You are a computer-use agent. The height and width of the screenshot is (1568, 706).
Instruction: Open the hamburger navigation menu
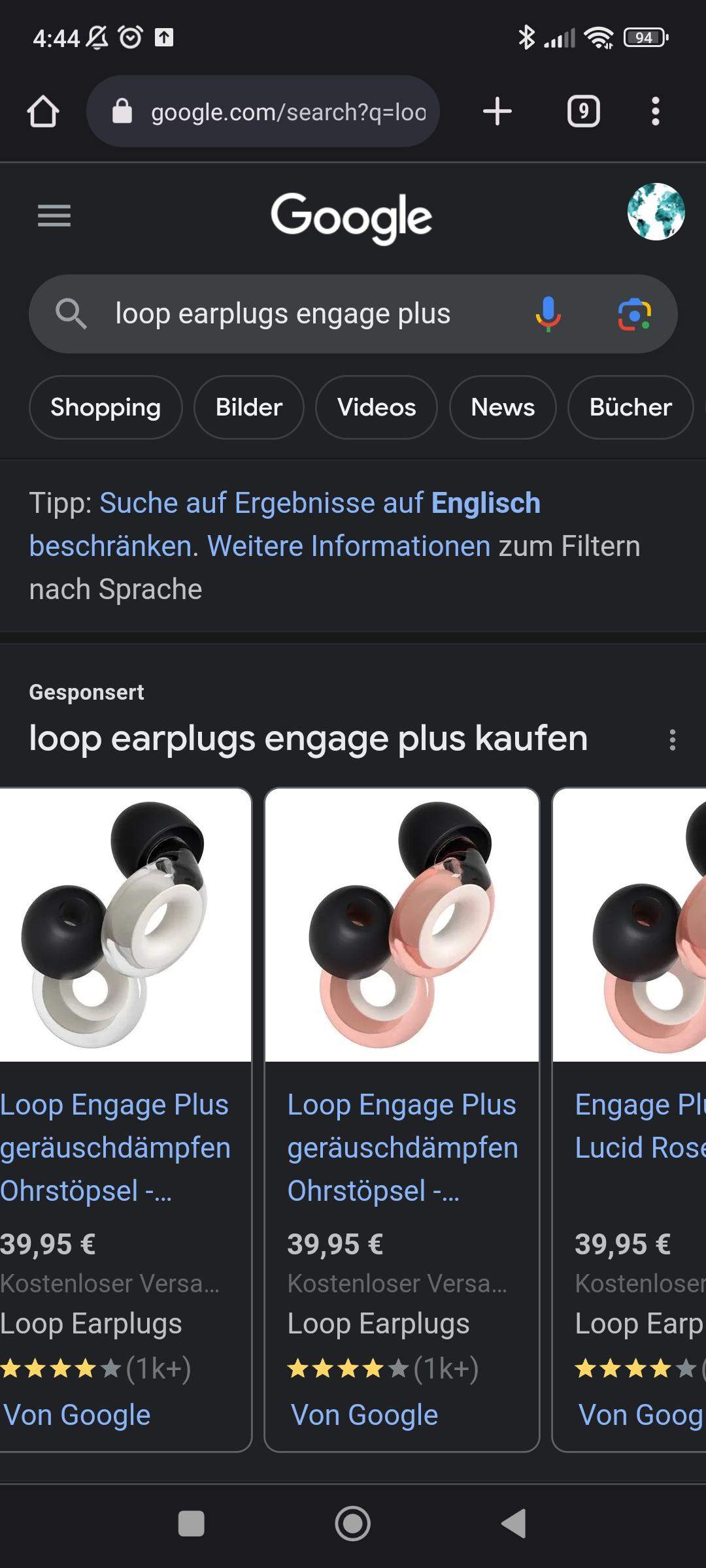[54, 216]
